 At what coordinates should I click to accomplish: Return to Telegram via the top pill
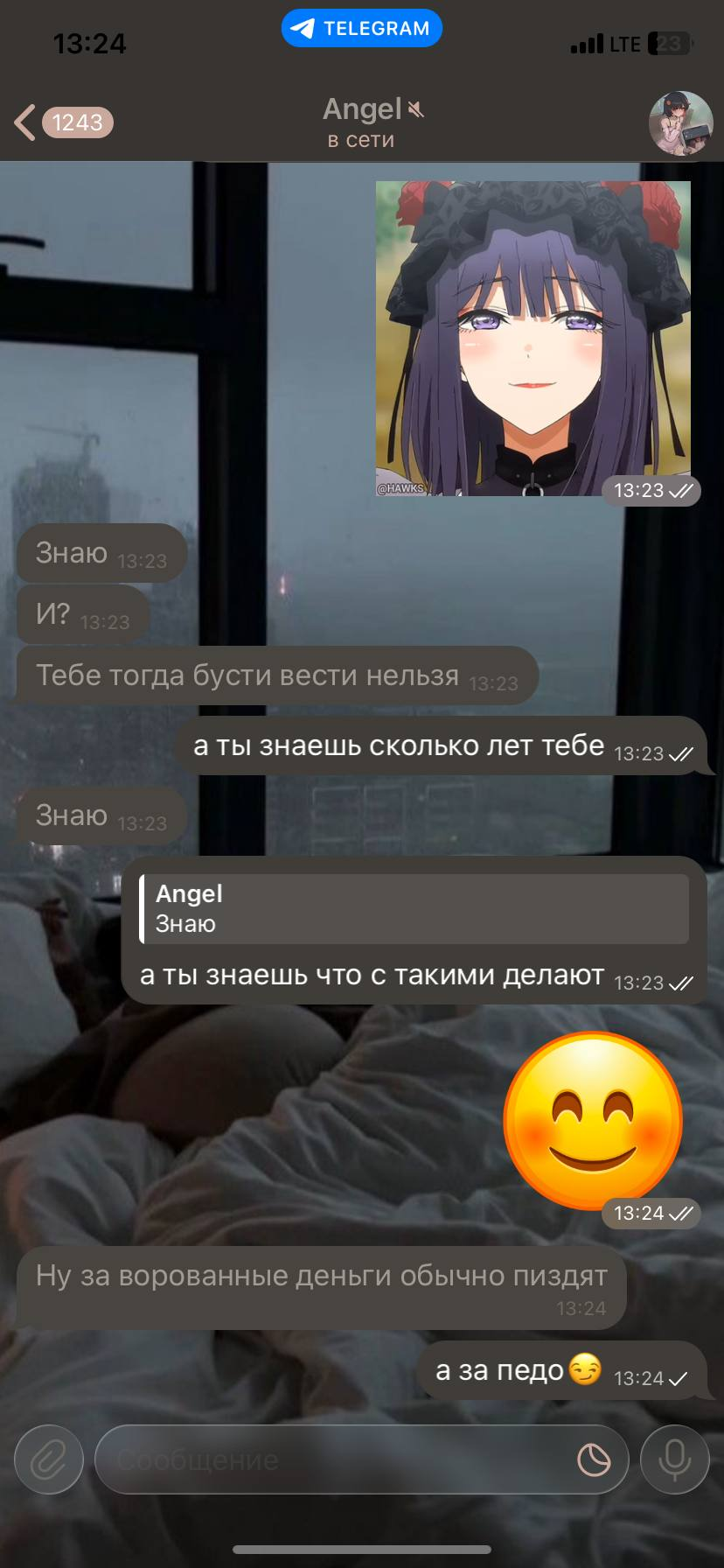[x=361, y=28]
